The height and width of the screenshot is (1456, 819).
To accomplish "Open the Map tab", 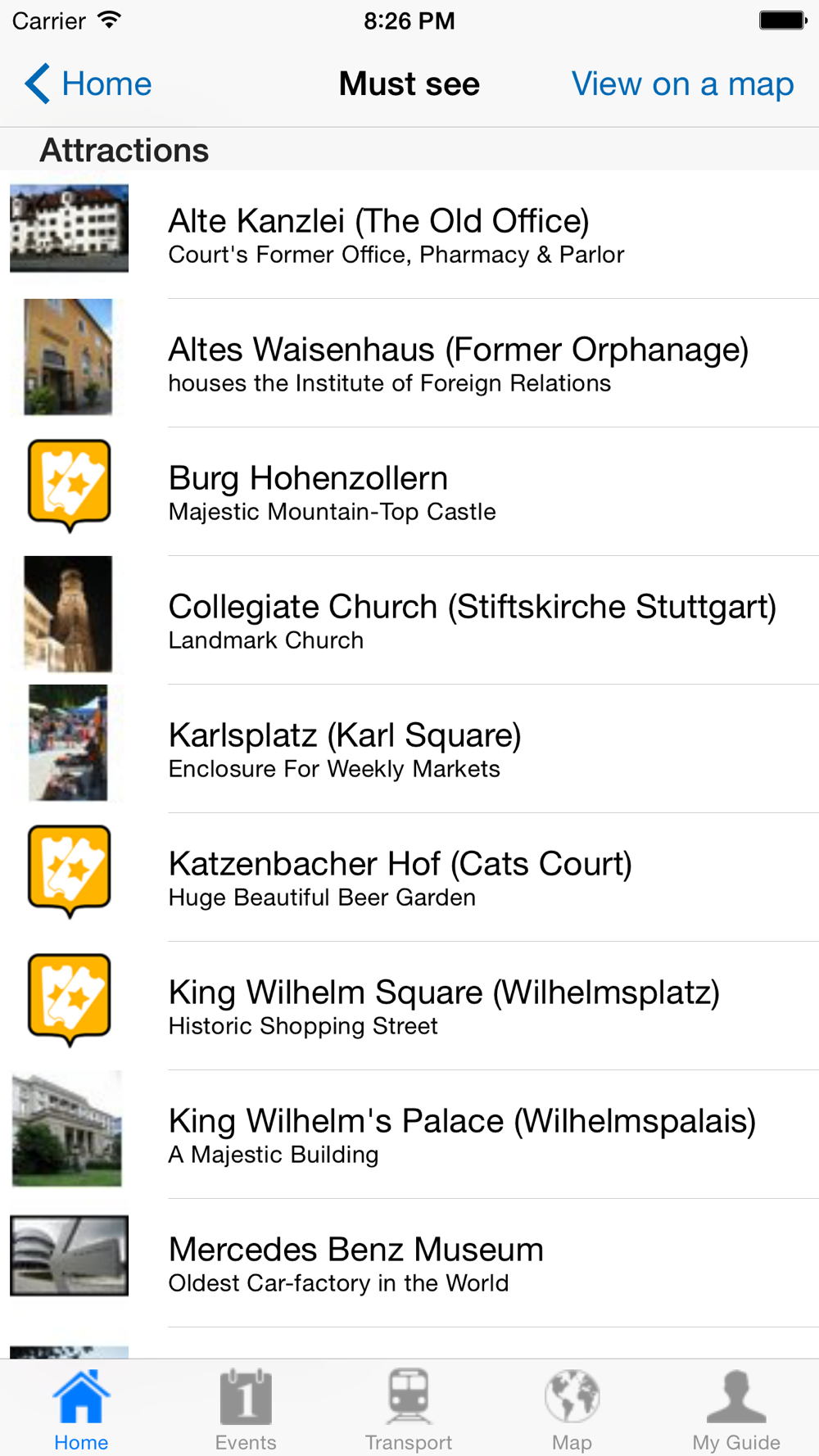I will pos(572,1409).
